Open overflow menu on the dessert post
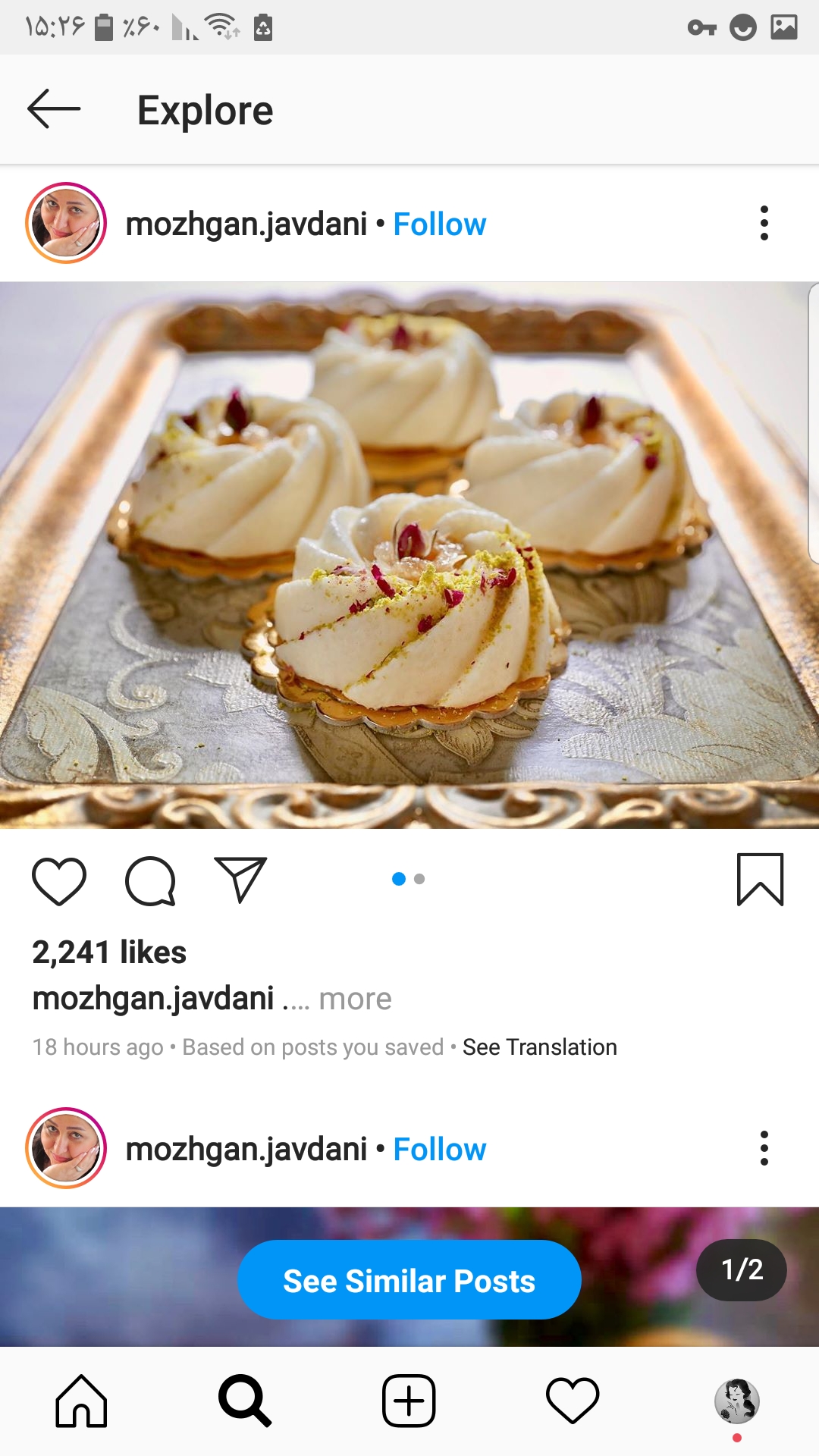The height and width of the screenshot is (1456, 819). pos(764,224)
